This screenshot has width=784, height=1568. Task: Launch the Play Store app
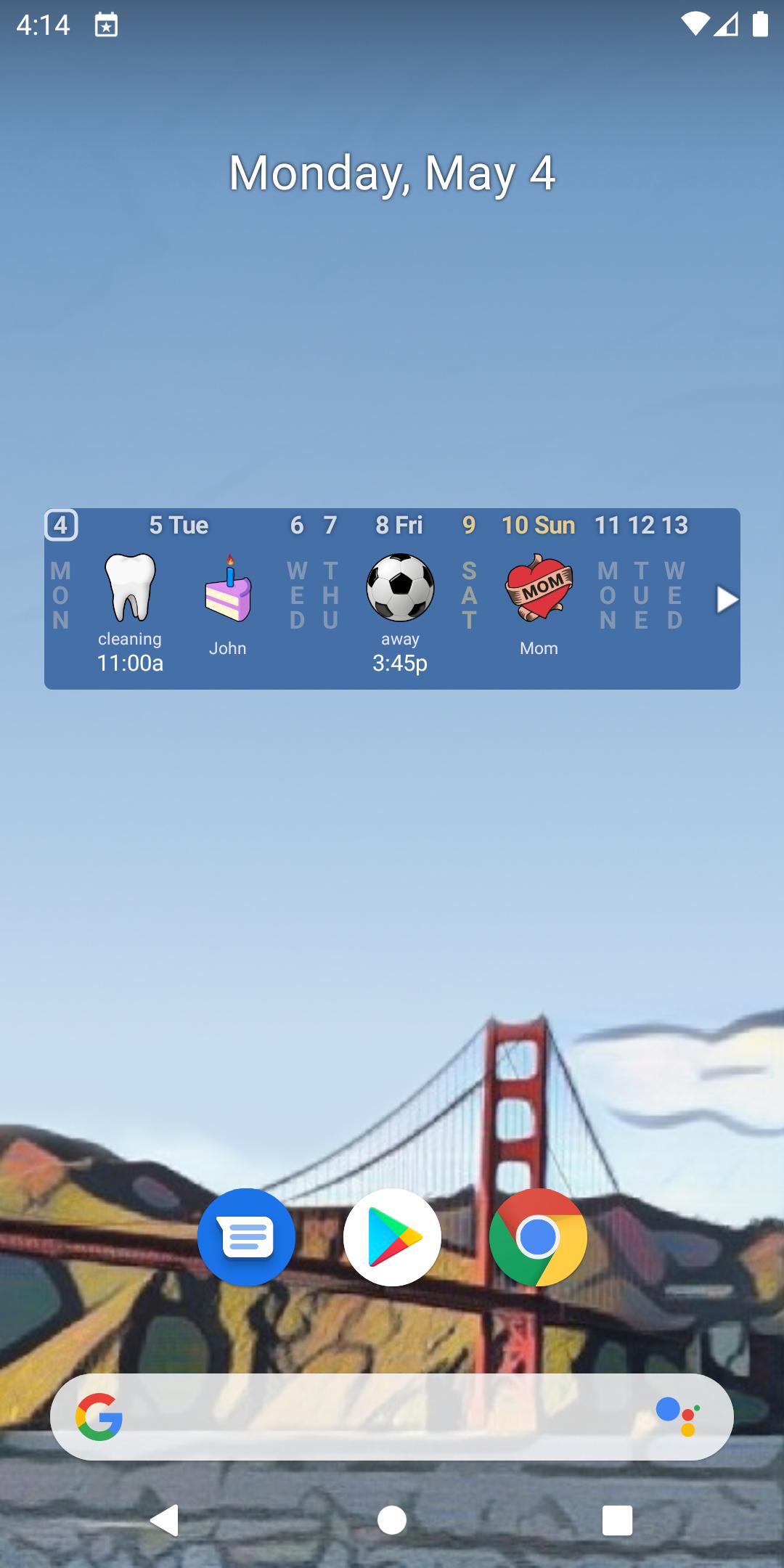tap(392, 1237)
